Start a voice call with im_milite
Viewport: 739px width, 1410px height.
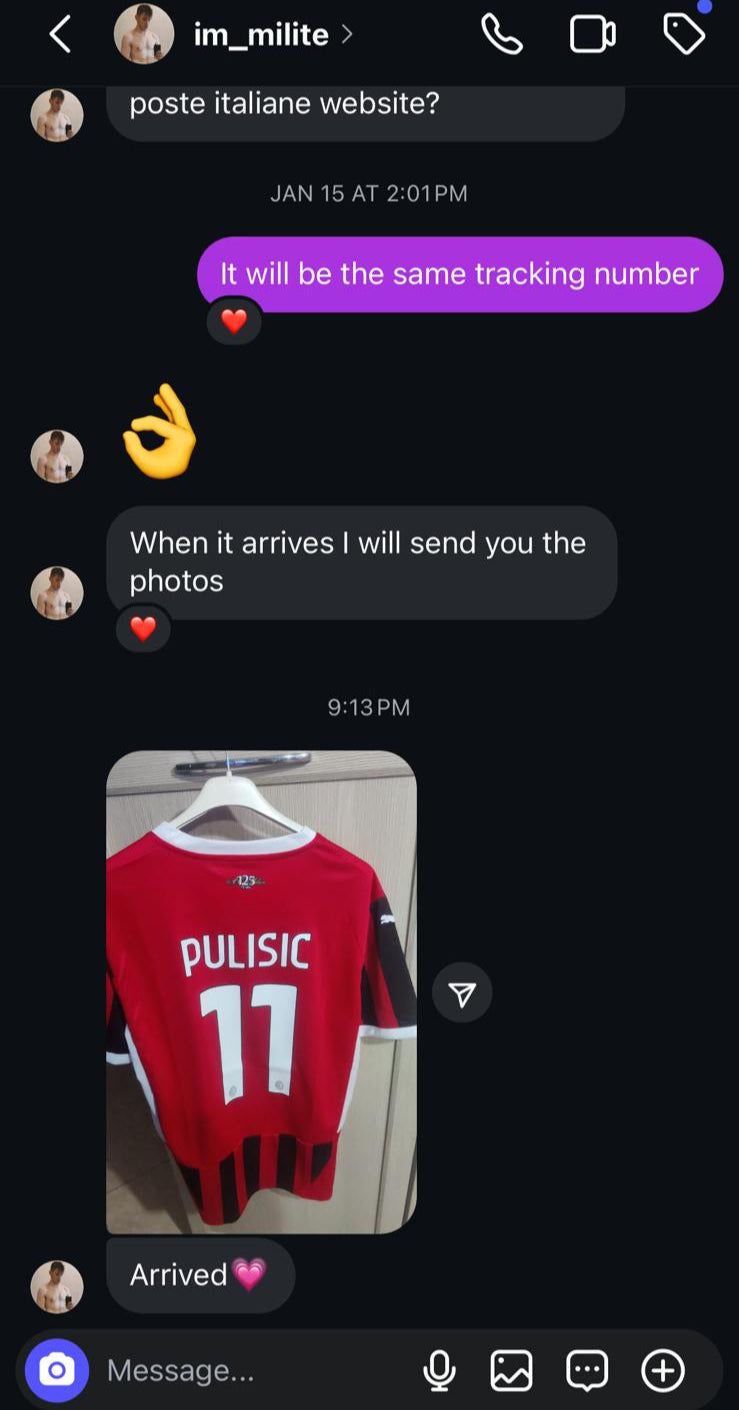pos(502,33)
